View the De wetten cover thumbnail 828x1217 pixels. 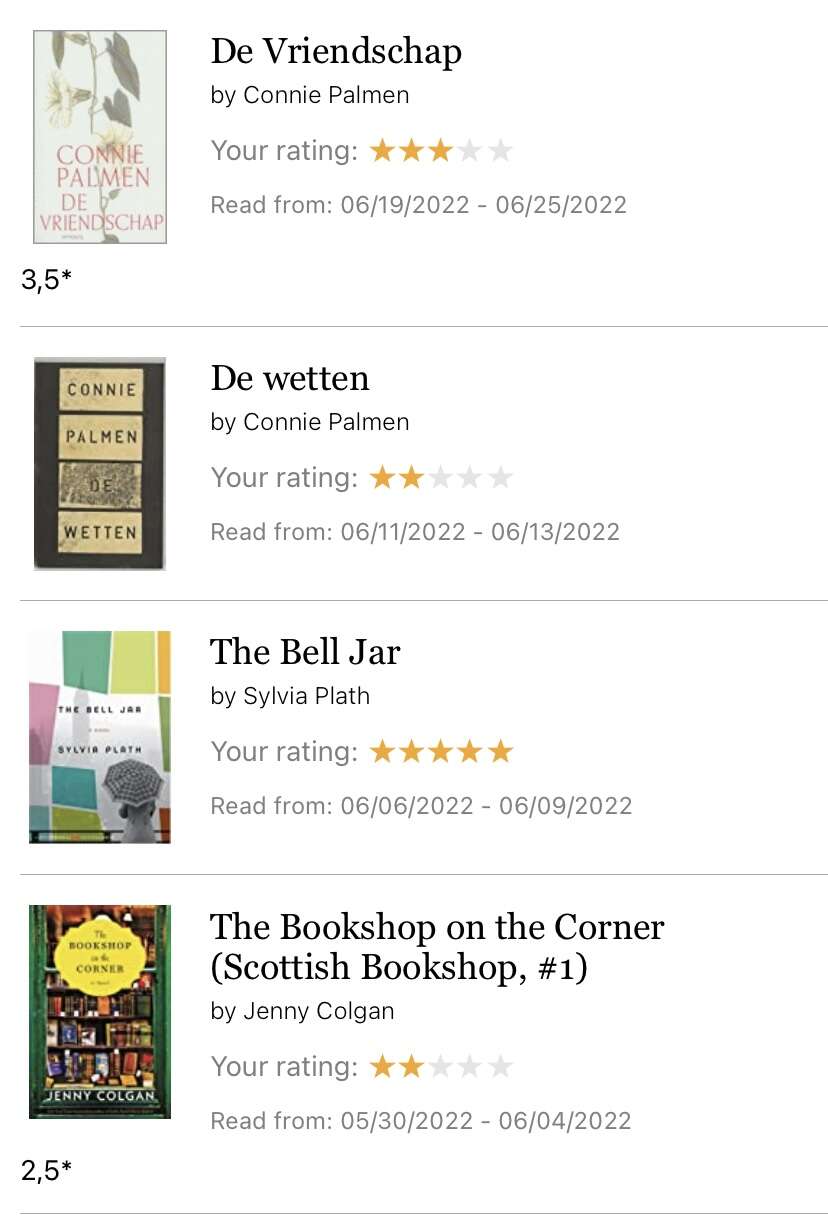pos(100,463)
